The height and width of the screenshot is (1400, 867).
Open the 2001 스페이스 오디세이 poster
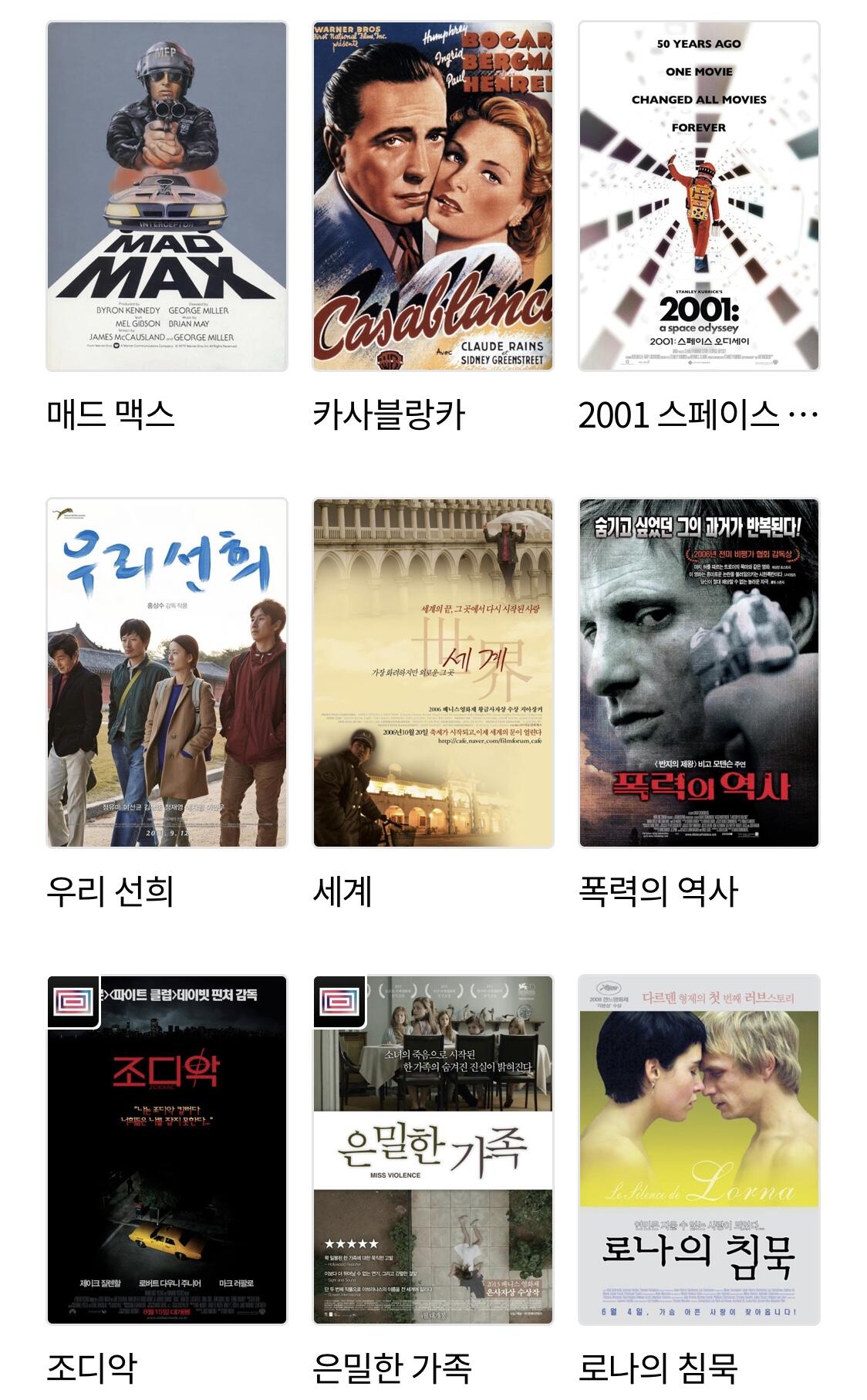coord(699,196)
